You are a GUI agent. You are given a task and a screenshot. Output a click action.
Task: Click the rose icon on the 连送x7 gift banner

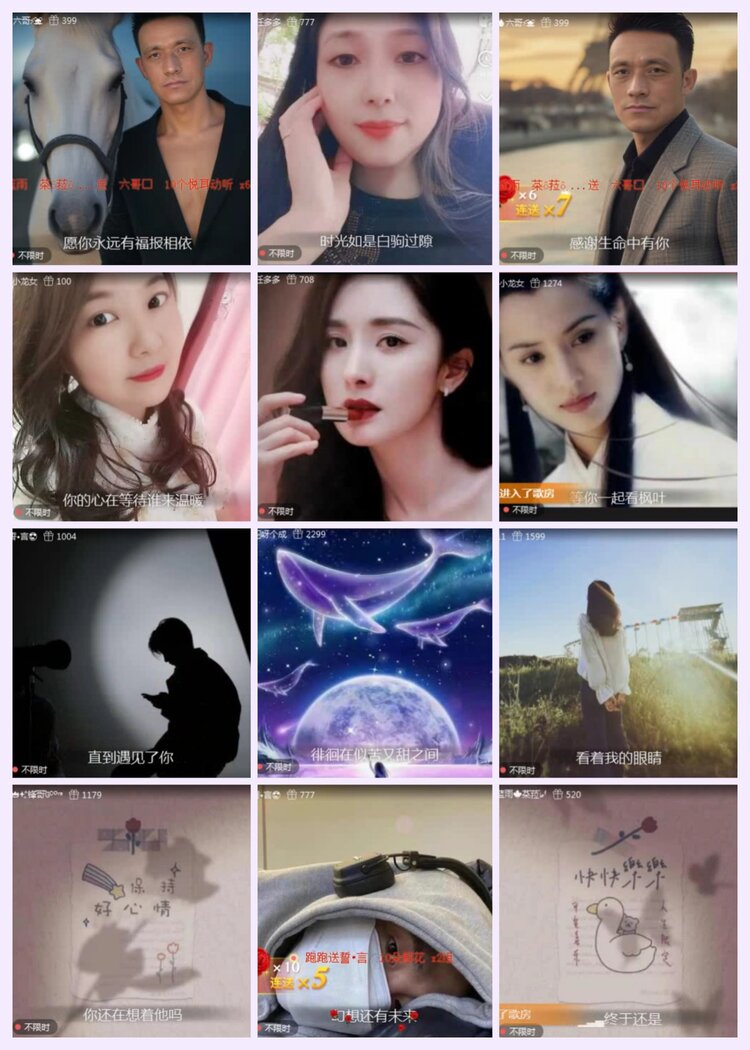pos(507,188)
